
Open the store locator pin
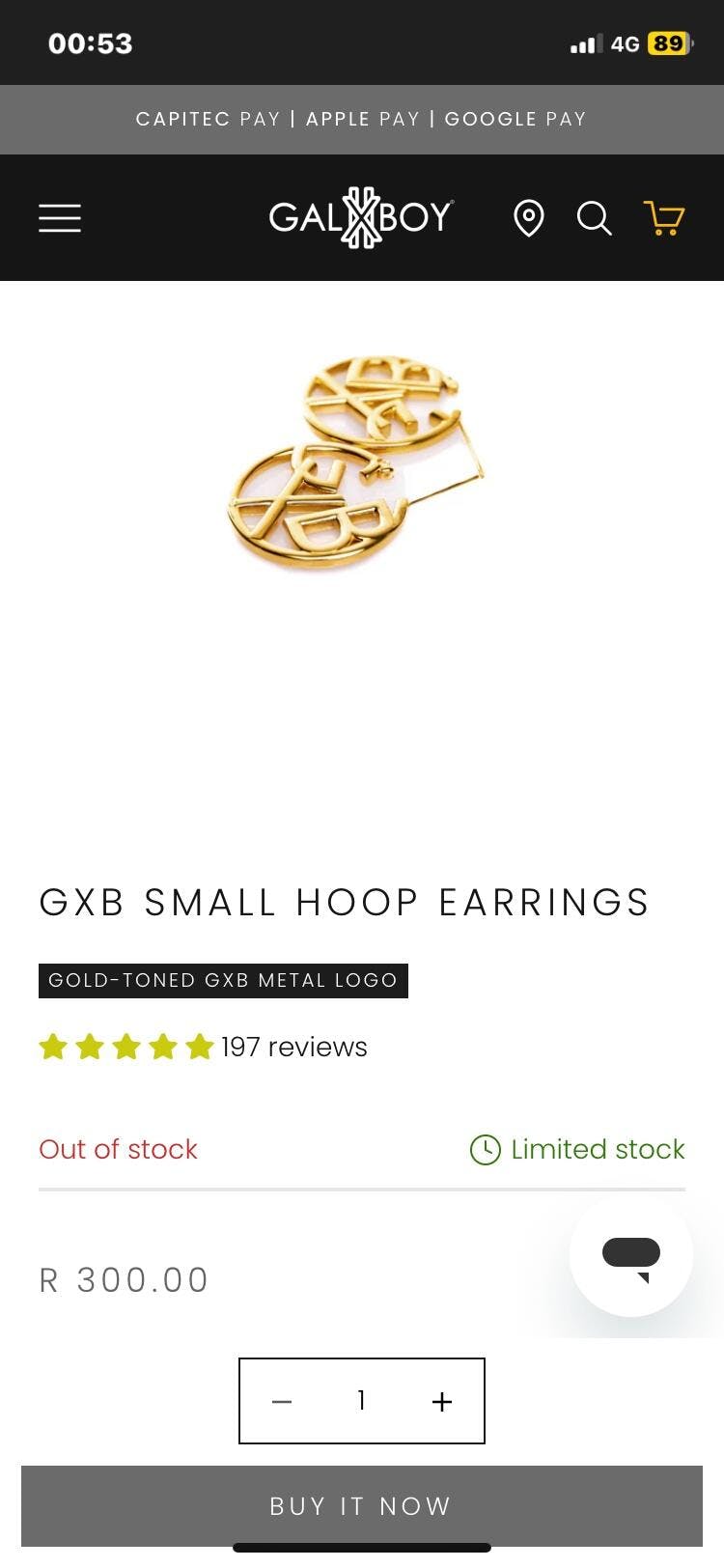click(528, 218)
